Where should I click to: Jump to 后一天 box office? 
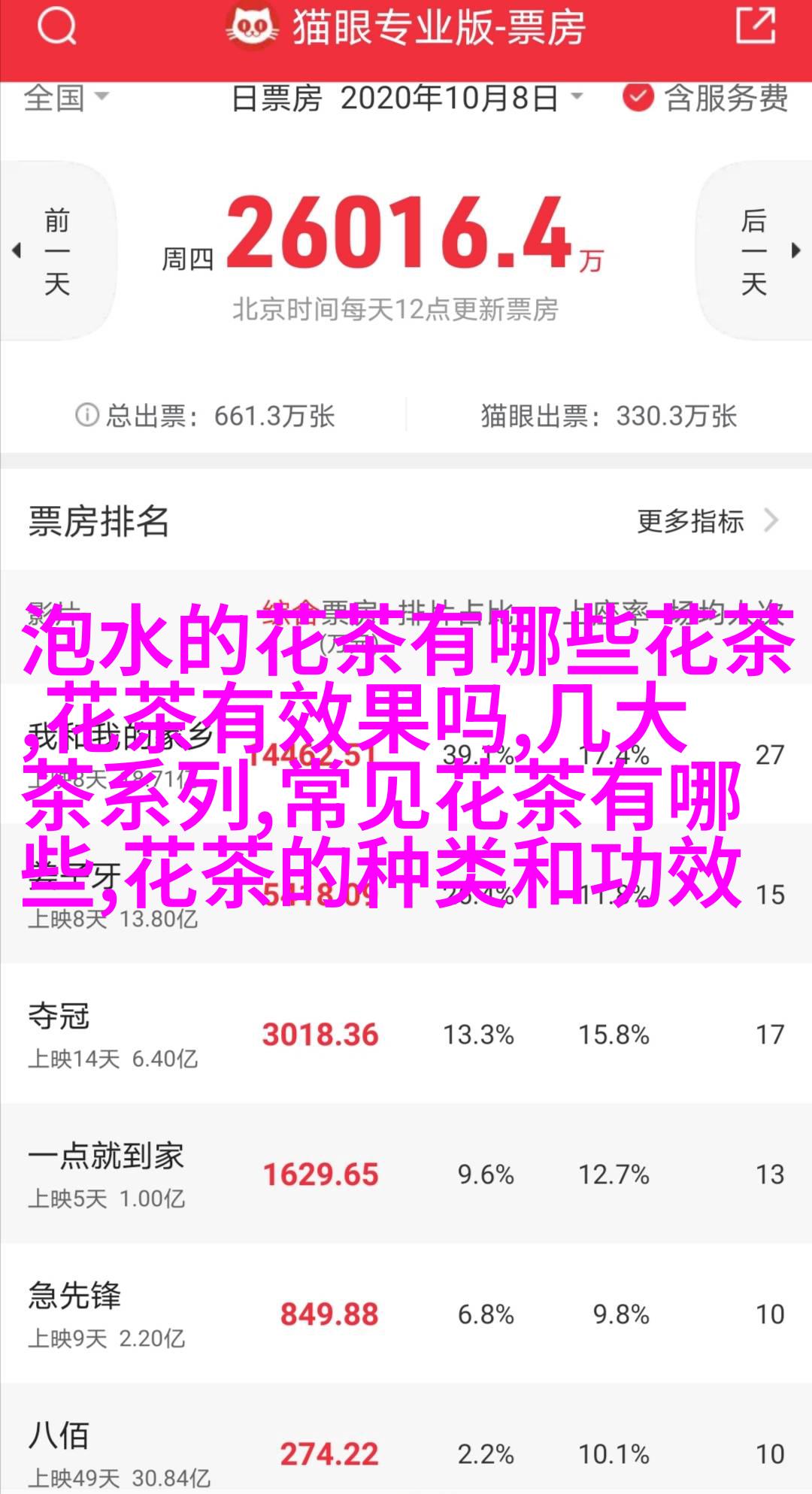pos(755,252)
